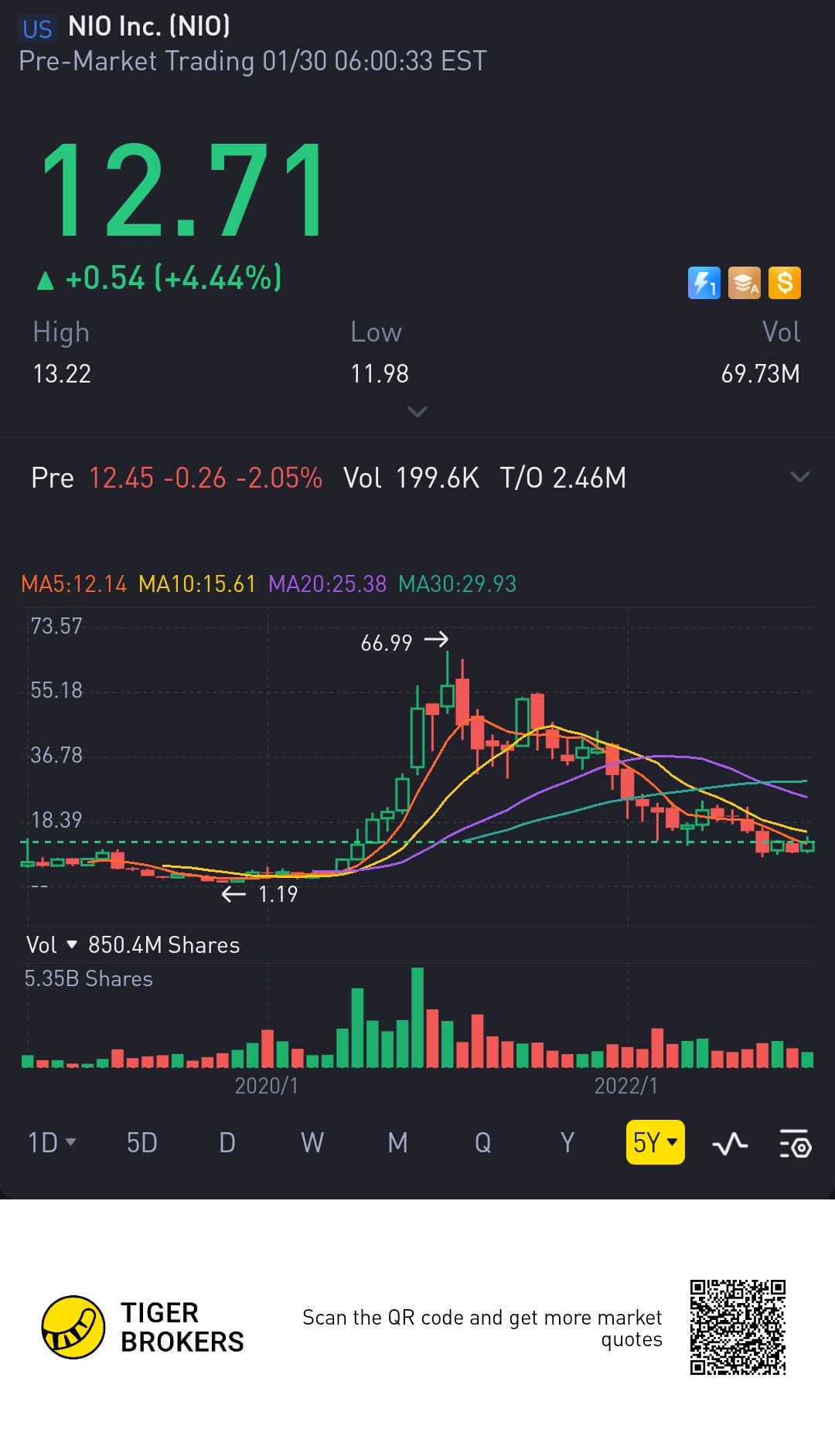Open the chart indicator wave icon
Screen dimensions: 835x1456
(x=730, y=1143)
